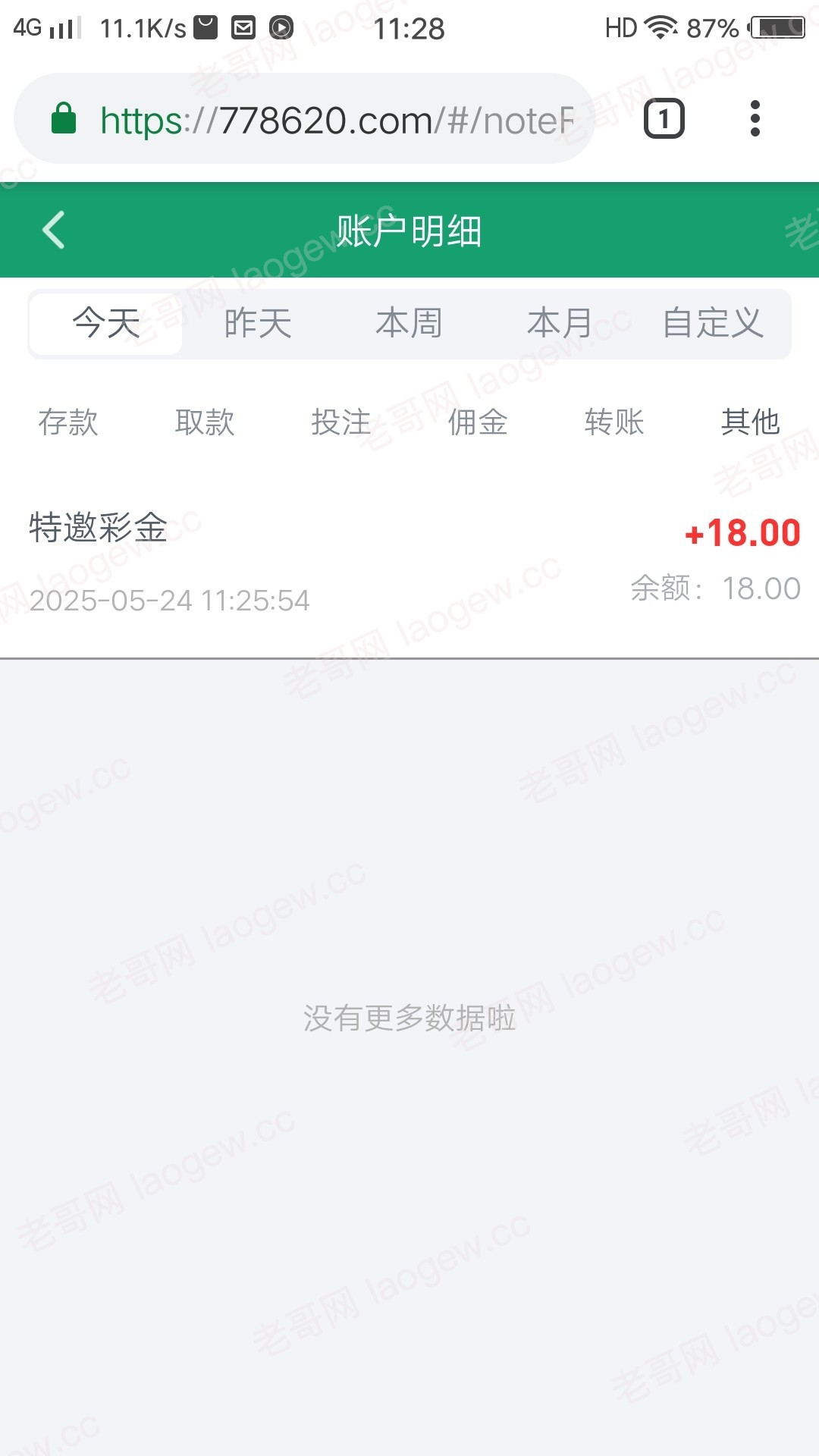Switch to the 本月 date range
819x1456 pixels.
click(x=560, y=324)
